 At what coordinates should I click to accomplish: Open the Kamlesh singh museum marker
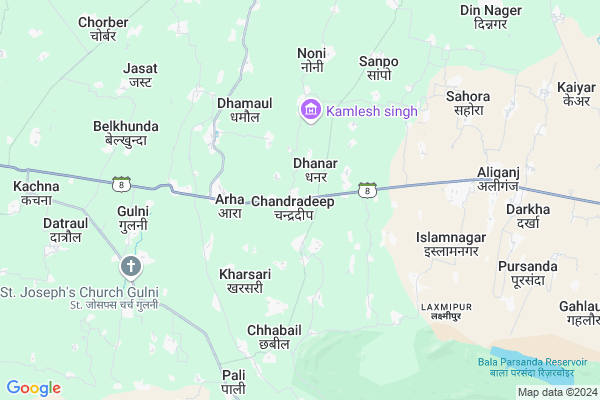click(x=310, y=109)
